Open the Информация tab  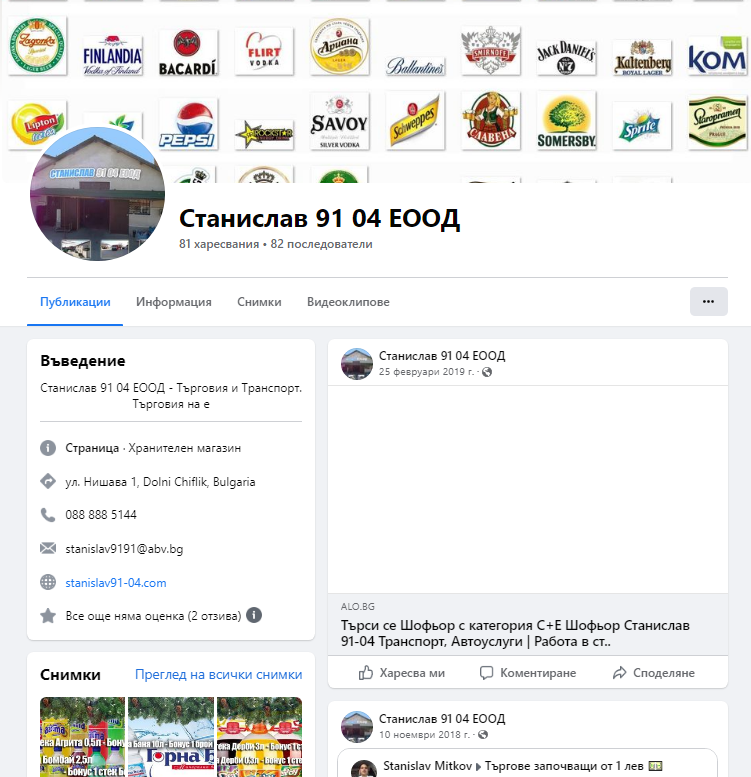(x=174, y=302)
